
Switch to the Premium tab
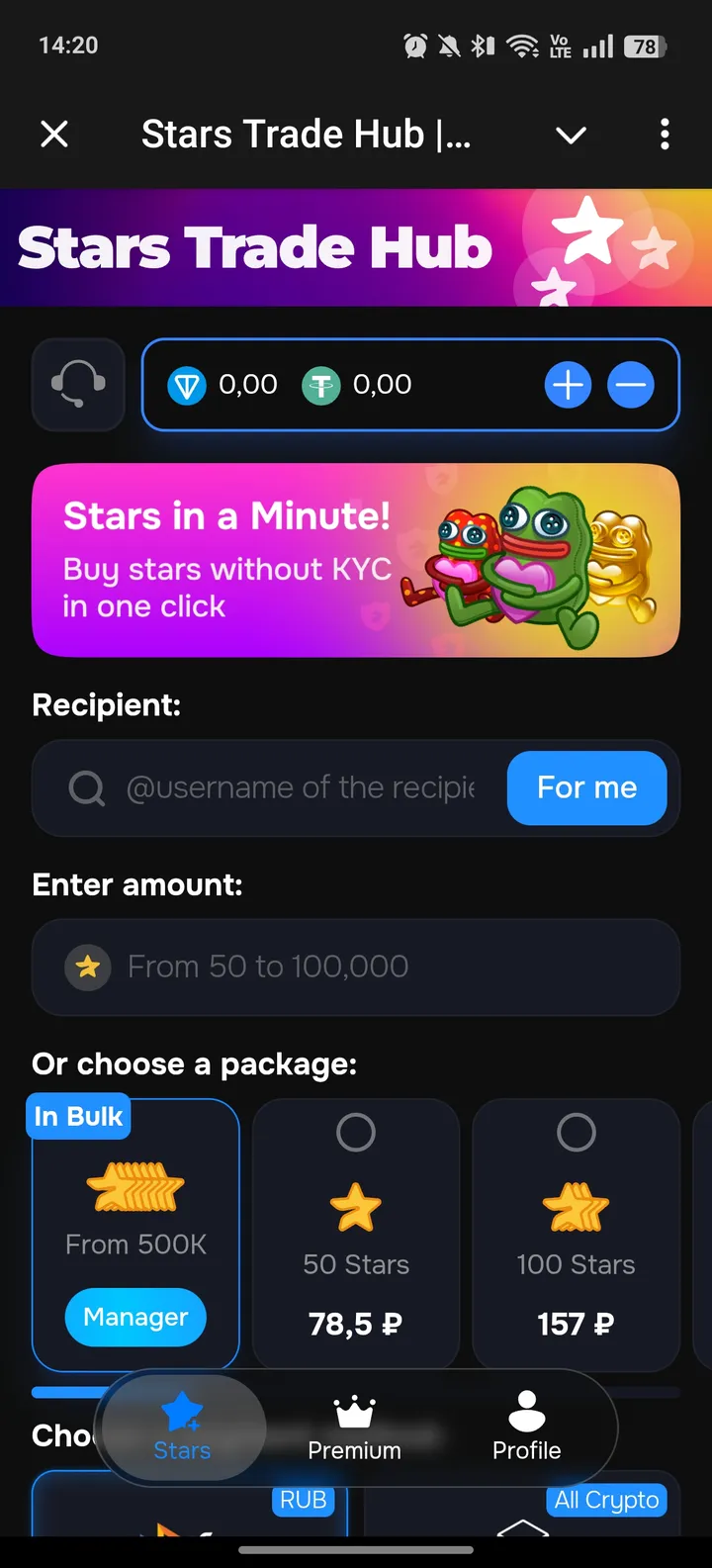354,1430
